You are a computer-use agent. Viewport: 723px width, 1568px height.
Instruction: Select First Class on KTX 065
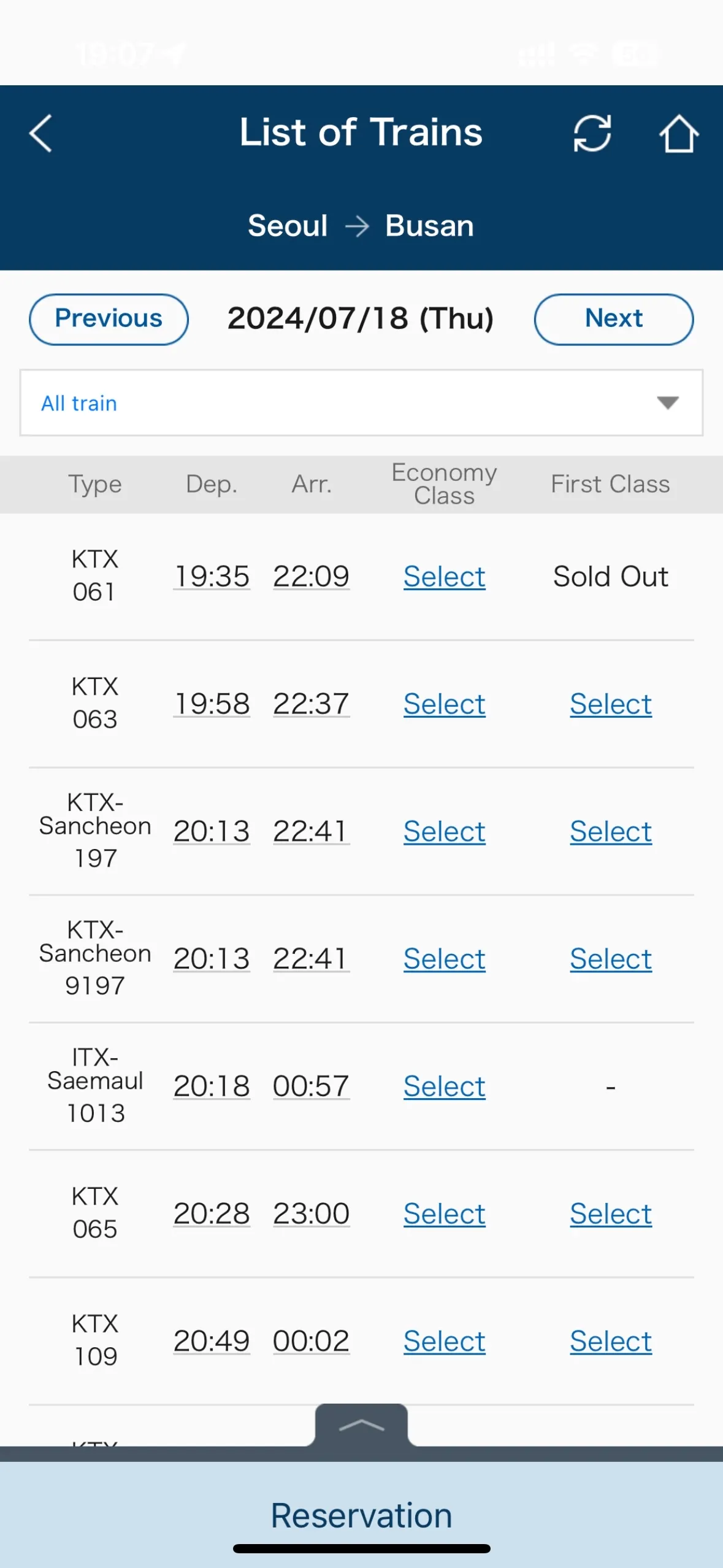click(610, 1213)
